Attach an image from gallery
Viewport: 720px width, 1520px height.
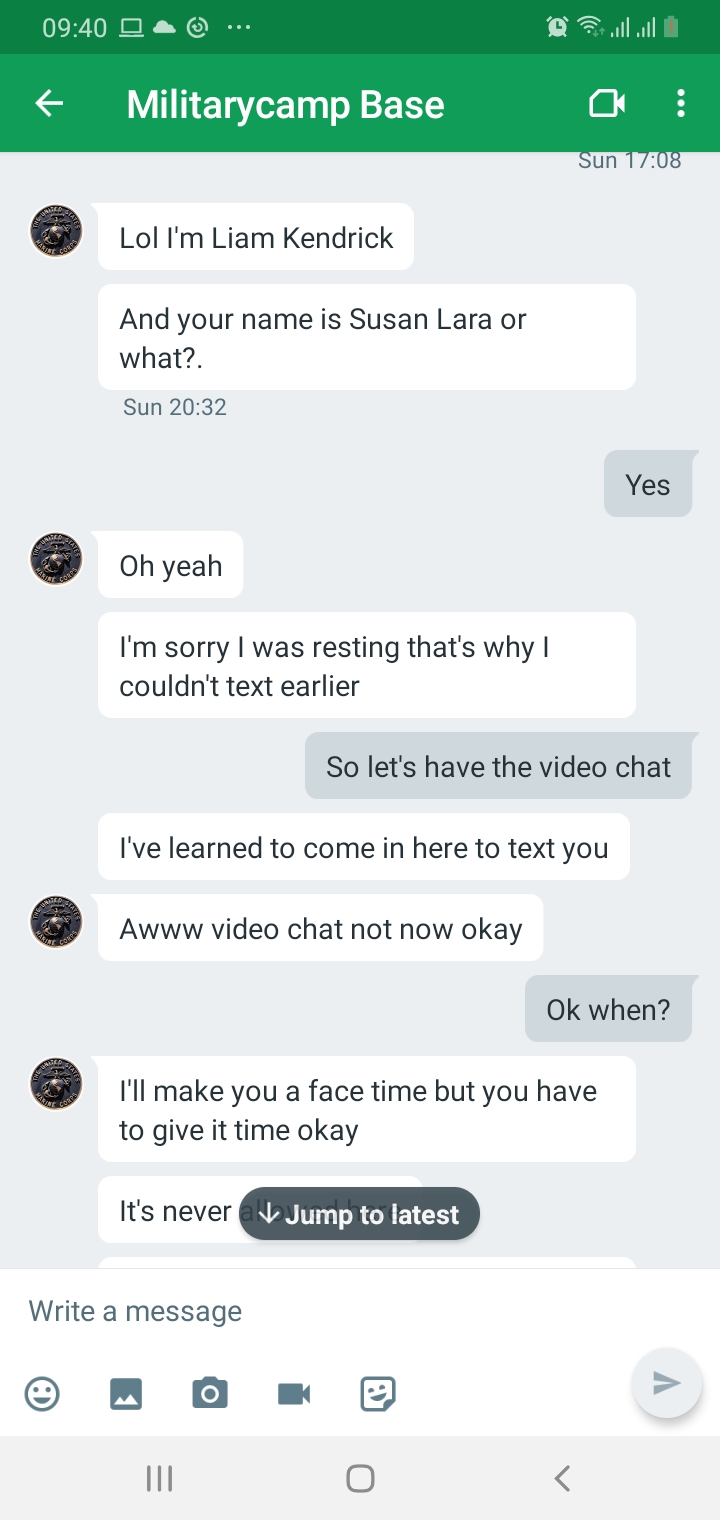click(x=126, y=1393)
